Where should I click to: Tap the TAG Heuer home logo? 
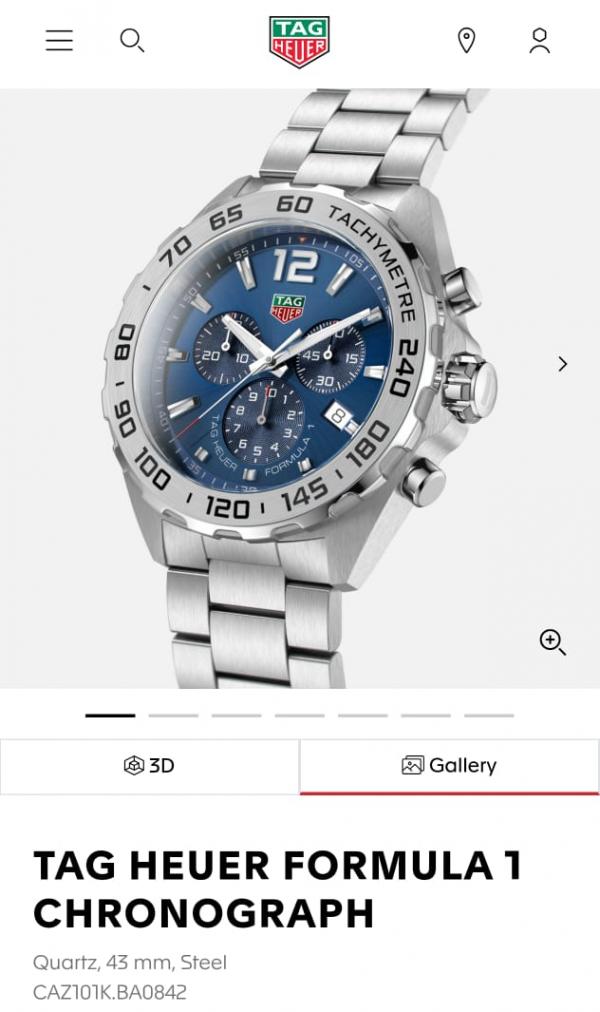click(x=299, y=42)
